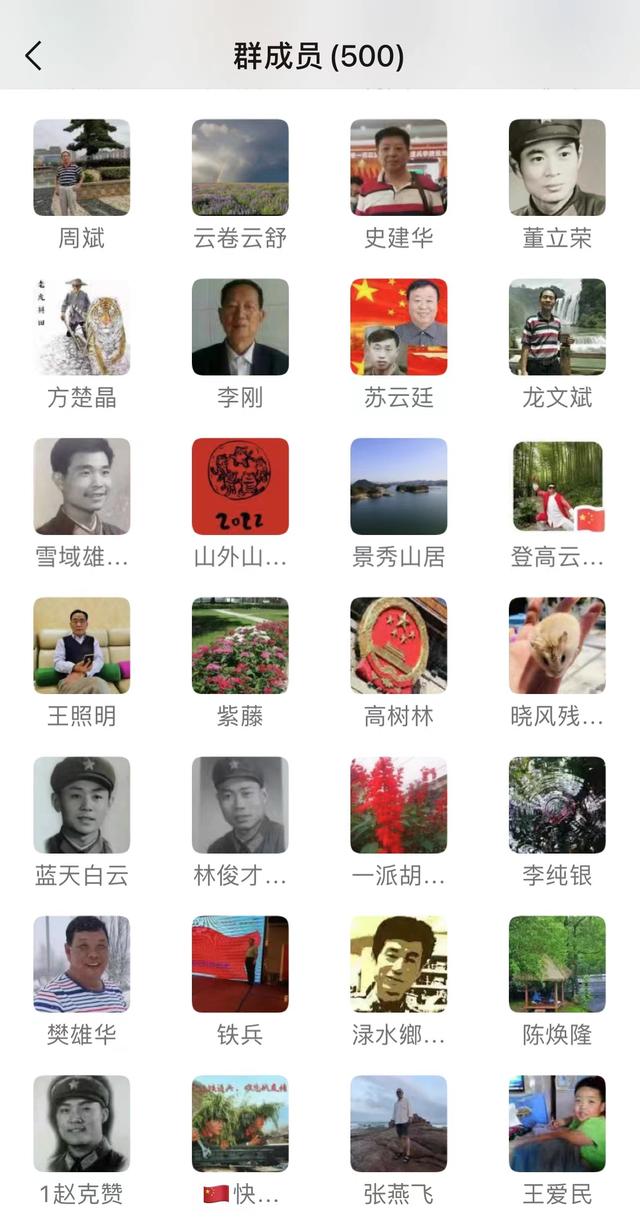
Task: Tap the member named 紫藤
Action: (240, 646)
